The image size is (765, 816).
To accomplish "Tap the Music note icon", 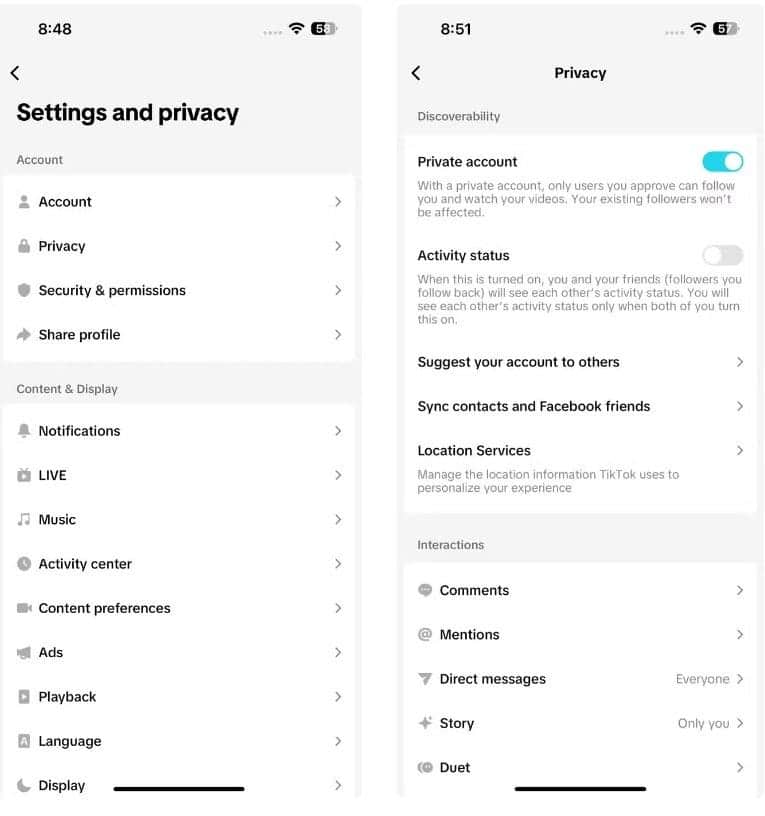I will click(x=23, y=519).
